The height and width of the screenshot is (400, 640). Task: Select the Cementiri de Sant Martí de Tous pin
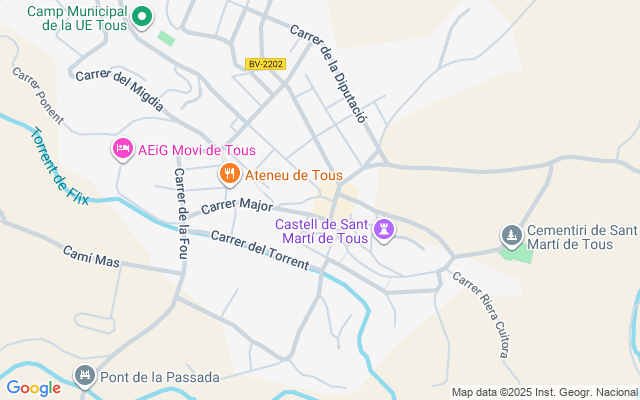point(511,235)
